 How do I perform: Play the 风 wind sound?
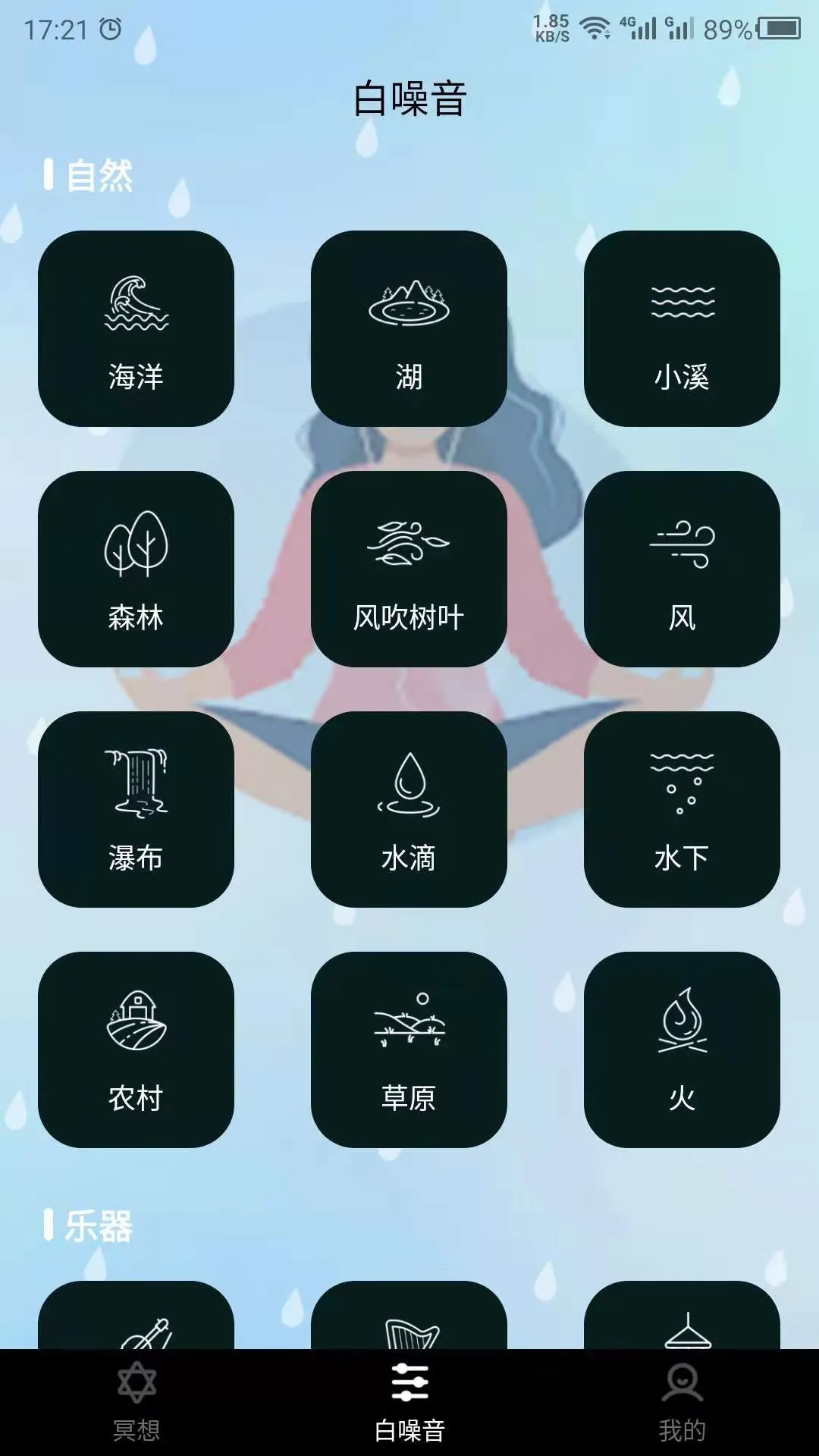[682, 569]
